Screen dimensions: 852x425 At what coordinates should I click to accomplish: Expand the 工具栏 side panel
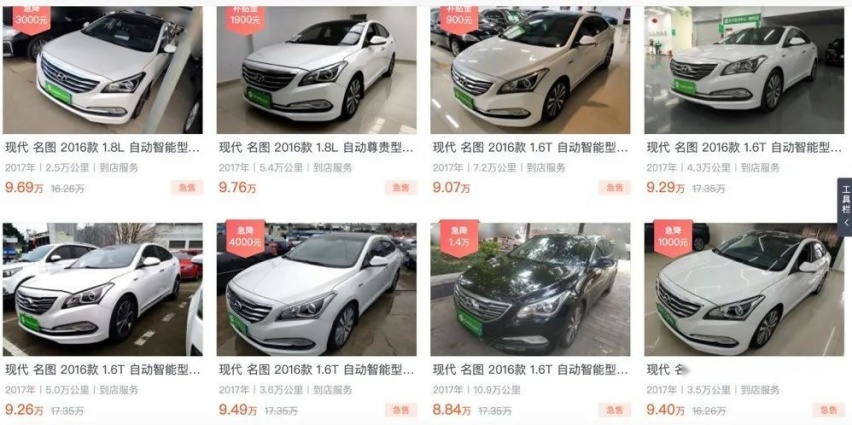coord(845,207)
